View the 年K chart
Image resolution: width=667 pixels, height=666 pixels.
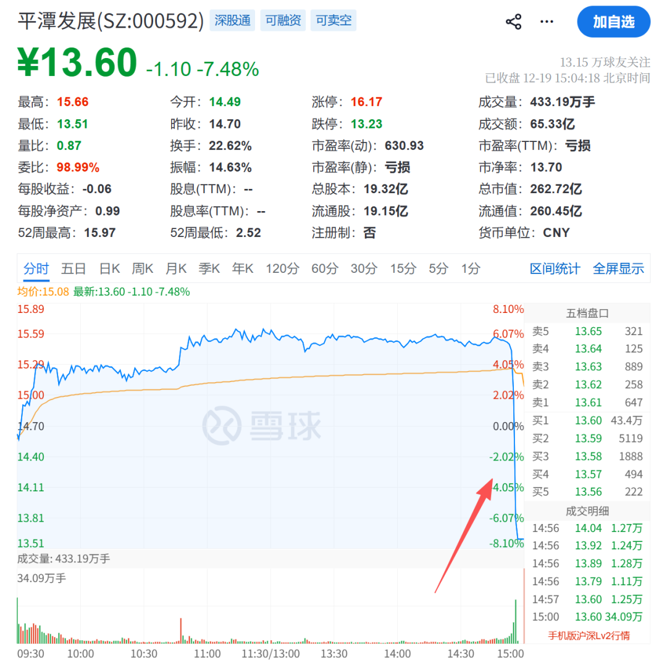coord(243,268)
